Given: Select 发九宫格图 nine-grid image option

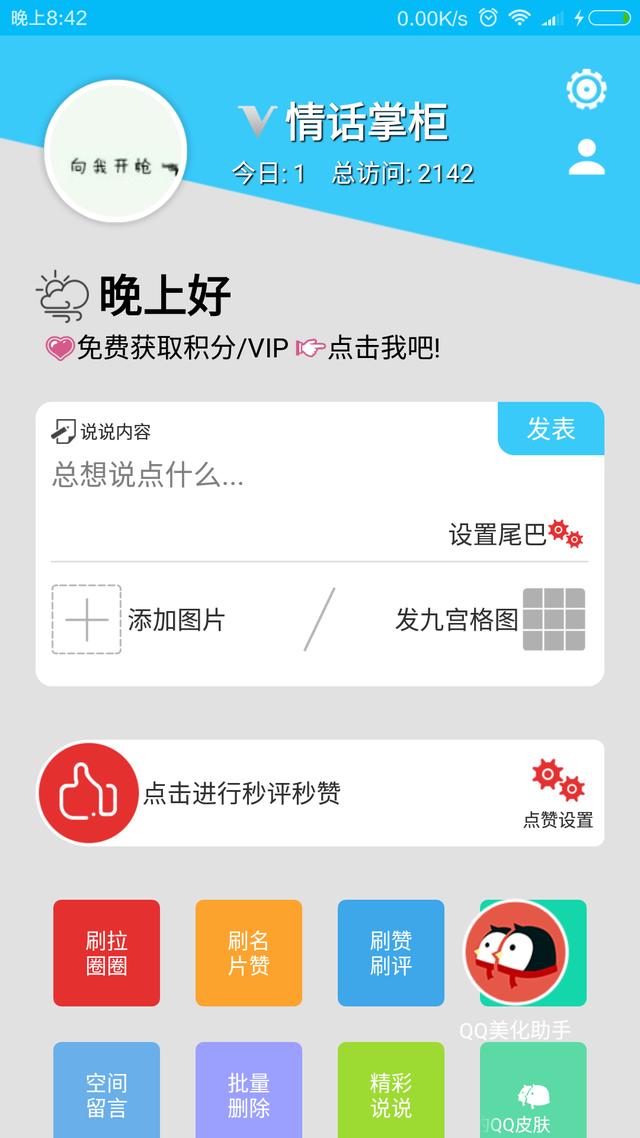Looking at the screenshot, I should [x=490, y=620].
